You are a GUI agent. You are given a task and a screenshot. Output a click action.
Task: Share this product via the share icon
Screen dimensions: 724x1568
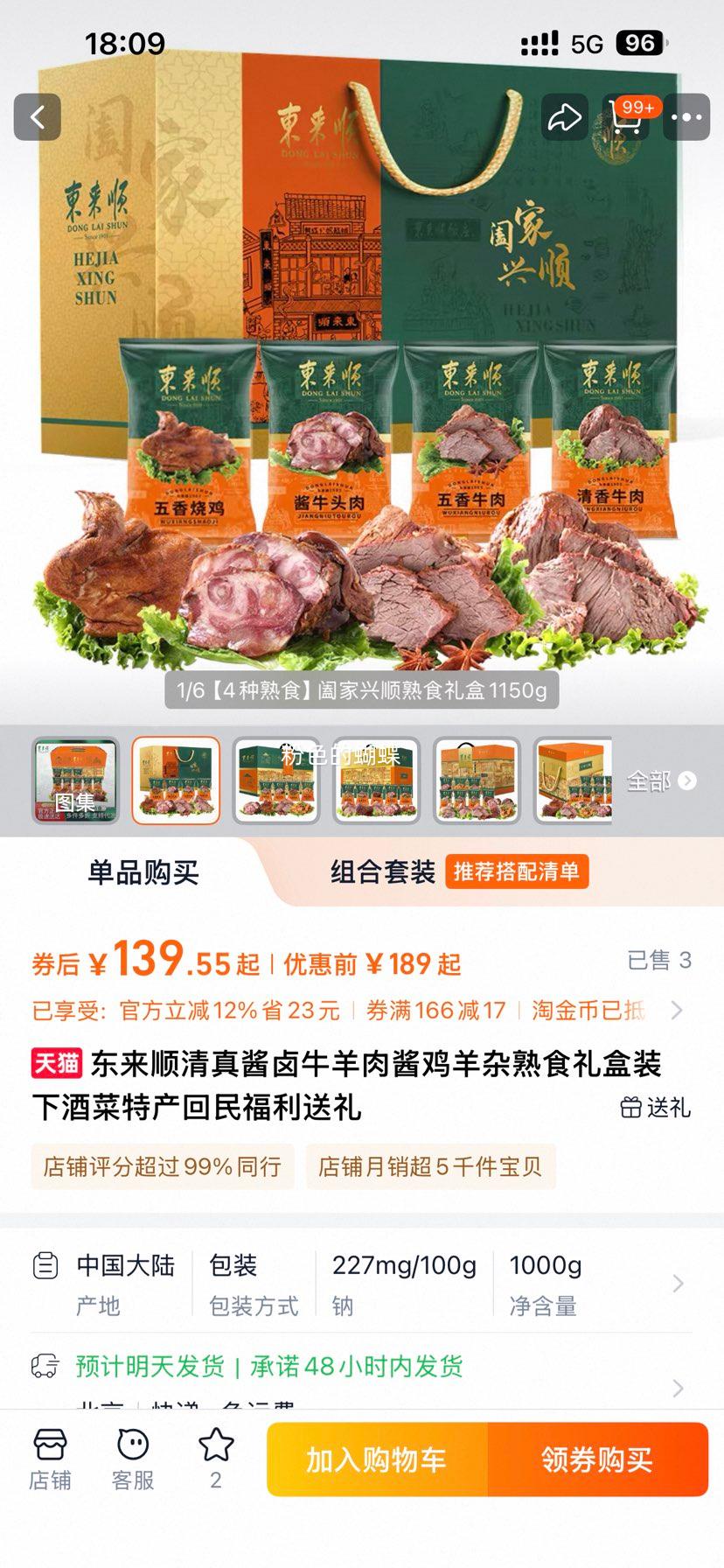pyautogui.click(x=564, y=116)
